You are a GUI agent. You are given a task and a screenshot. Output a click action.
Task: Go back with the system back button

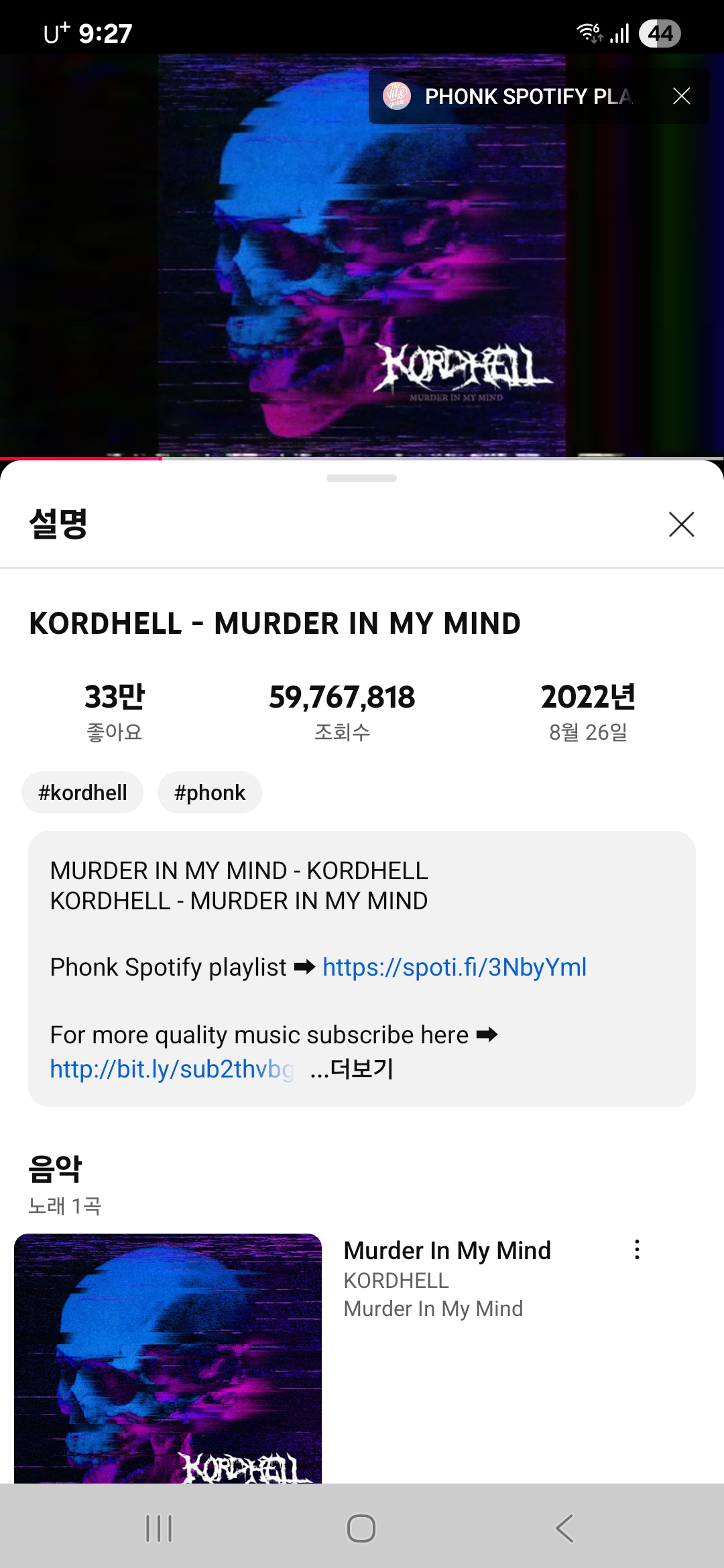564,1528
